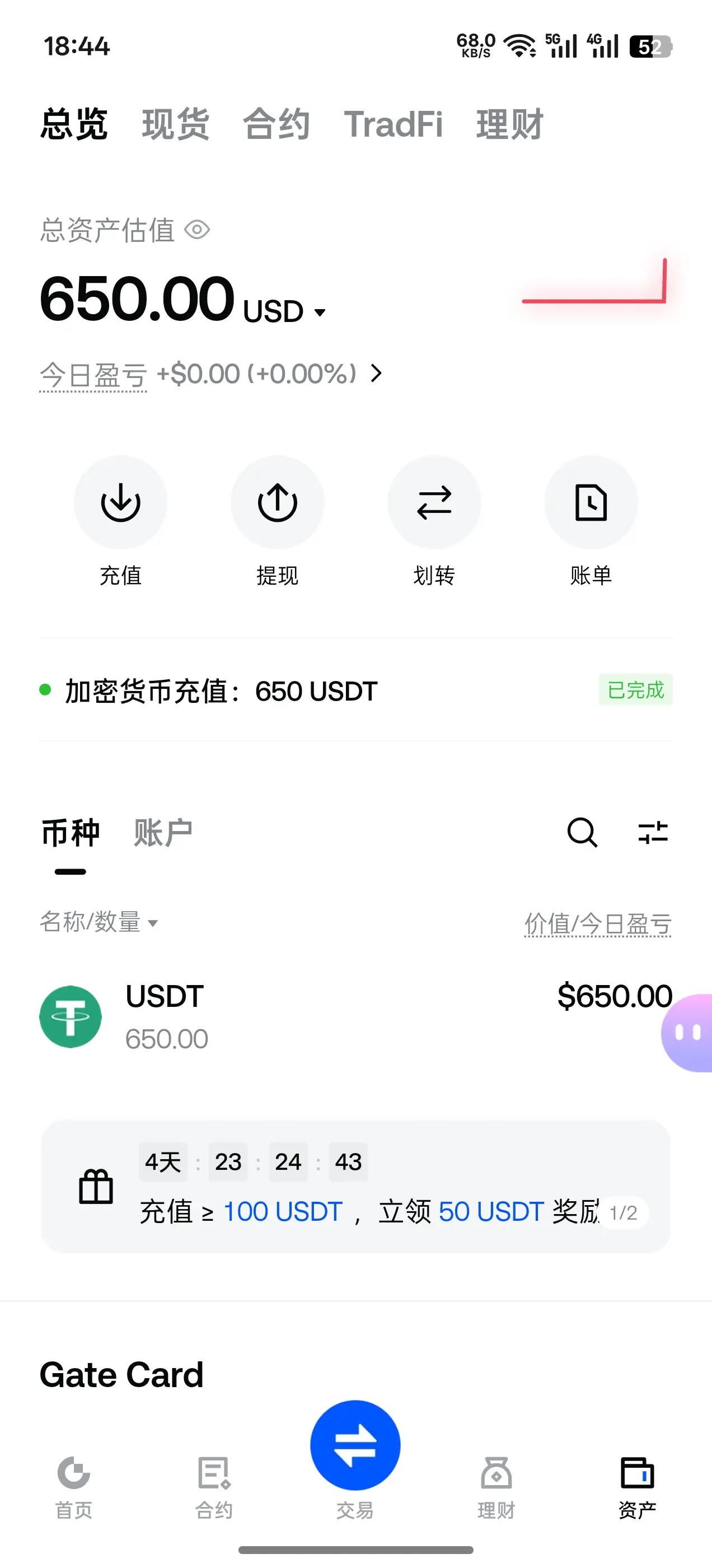Open the 加密货币充值 650 USDT record

pos(356,690)
